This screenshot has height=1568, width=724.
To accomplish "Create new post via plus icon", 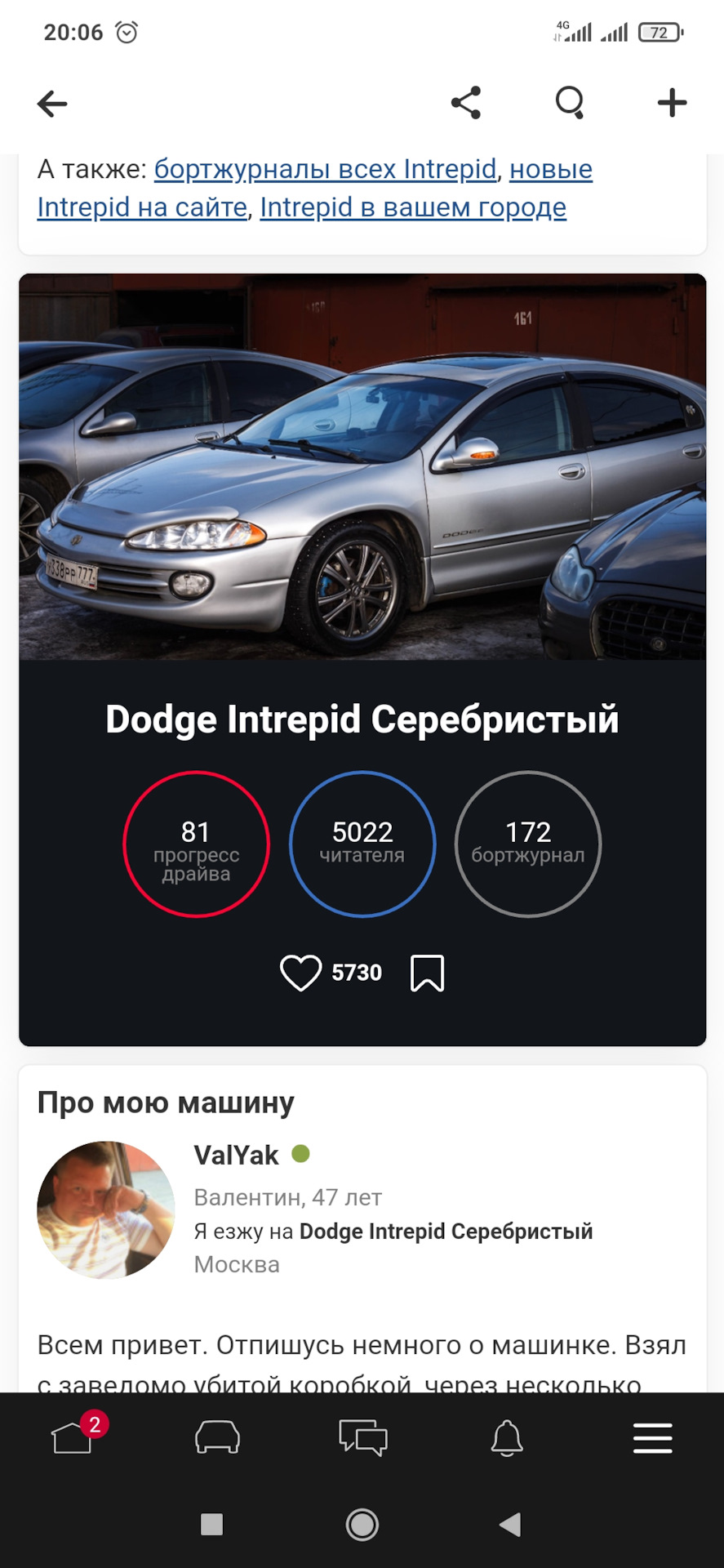I will click(x=671, y=102).
